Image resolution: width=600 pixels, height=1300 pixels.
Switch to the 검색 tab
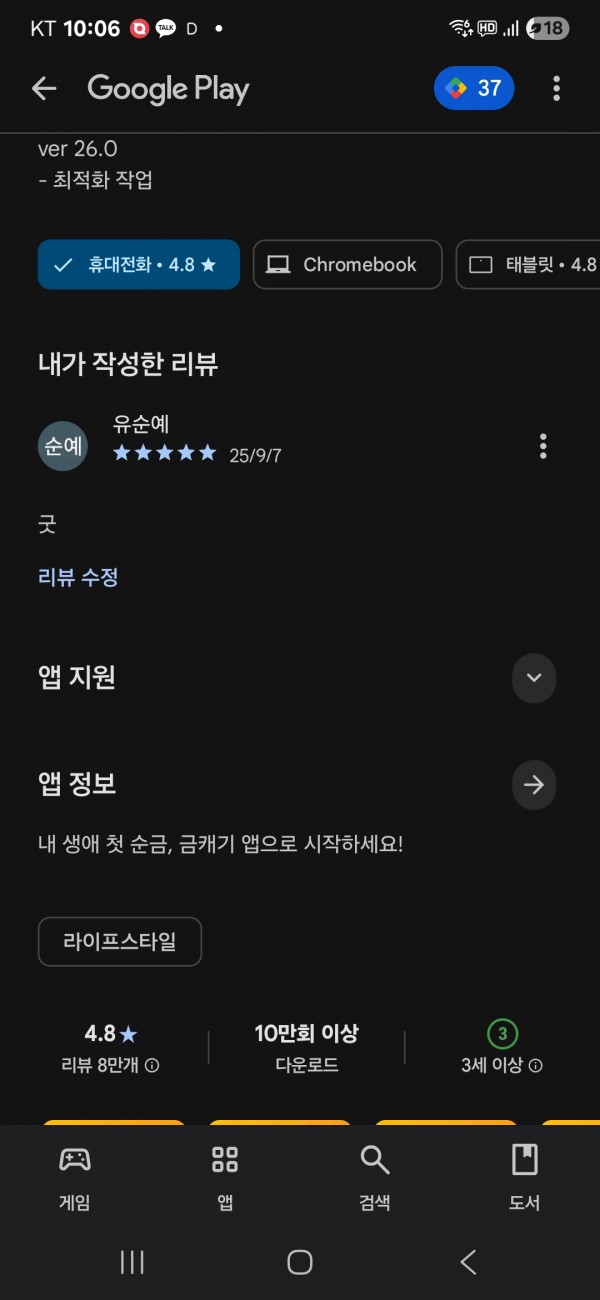click(x=375, y=1178)
